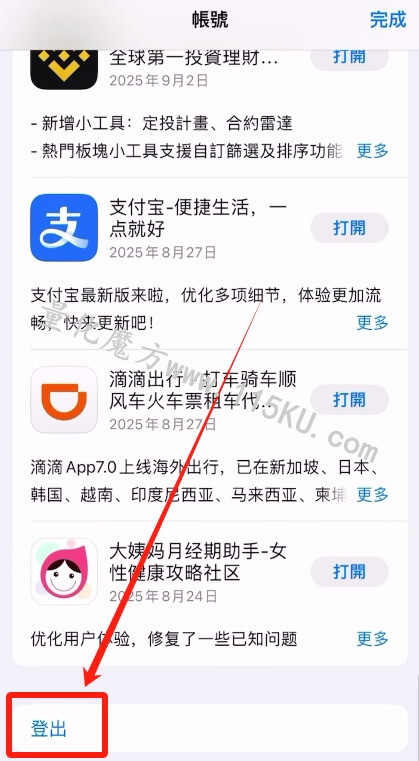Open 滴滴出行 with the 打開 button

tap(350, 399)
